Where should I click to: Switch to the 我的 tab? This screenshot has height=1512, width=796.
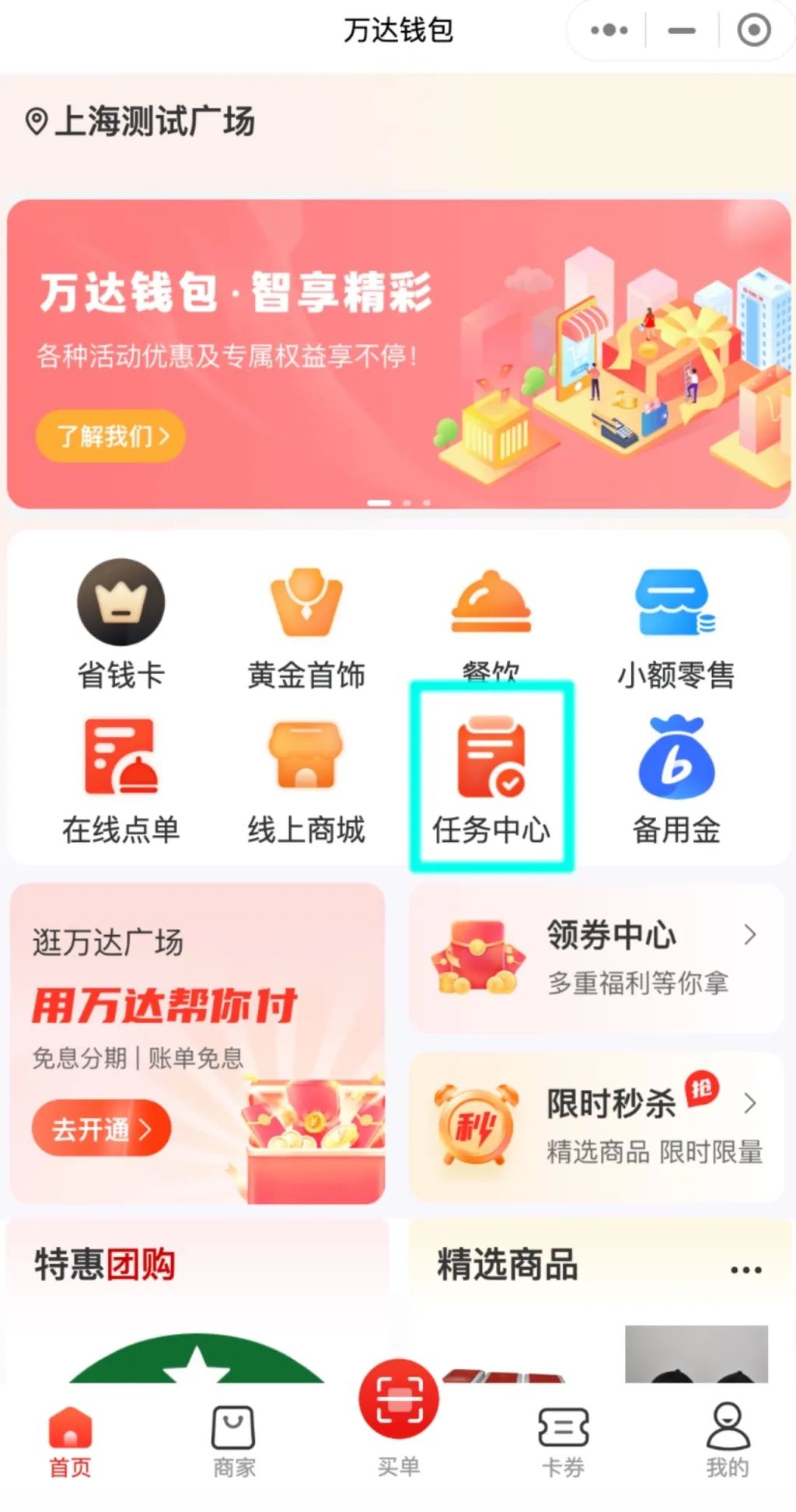tap(727, 1440)
